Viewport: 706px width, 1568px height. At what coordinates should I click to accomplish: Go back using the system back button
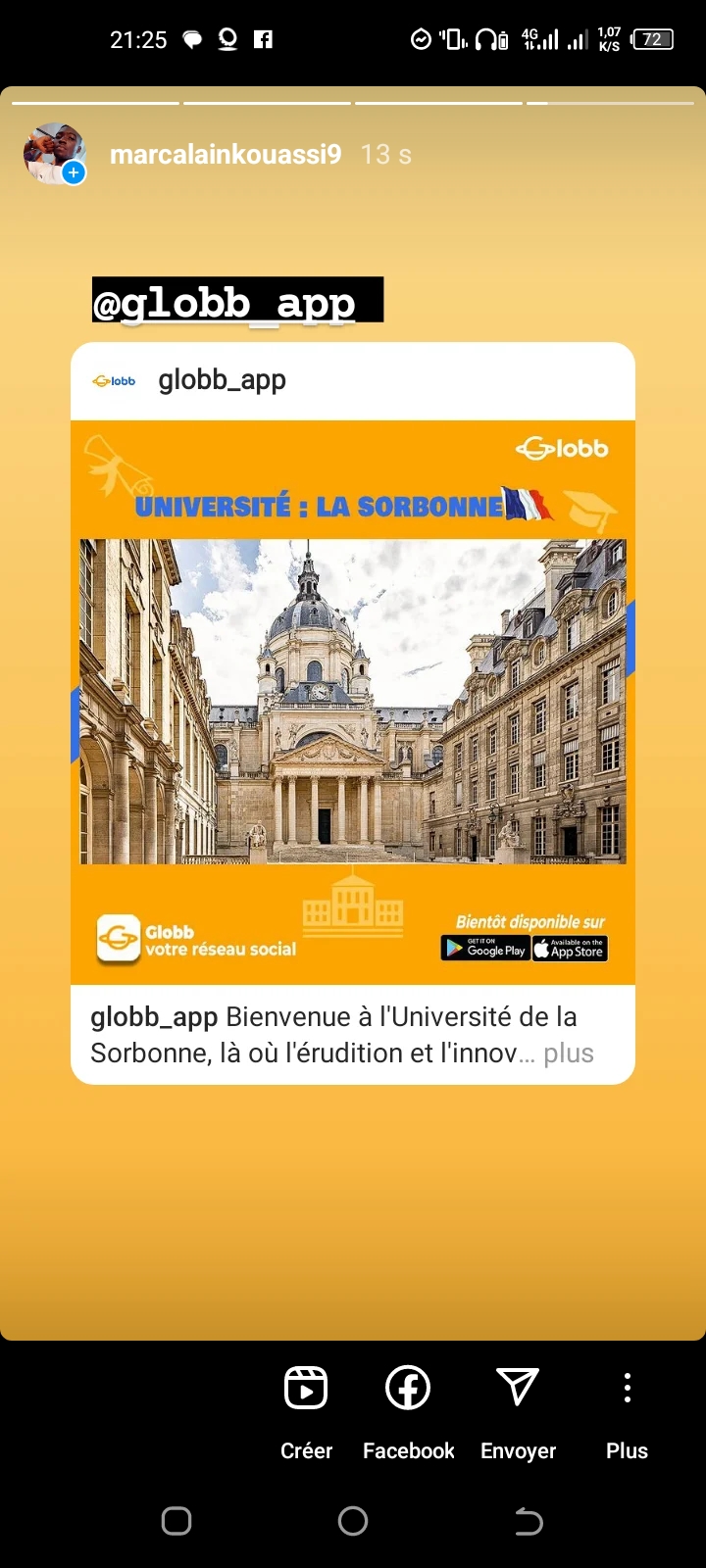(x=529, y=1521)
